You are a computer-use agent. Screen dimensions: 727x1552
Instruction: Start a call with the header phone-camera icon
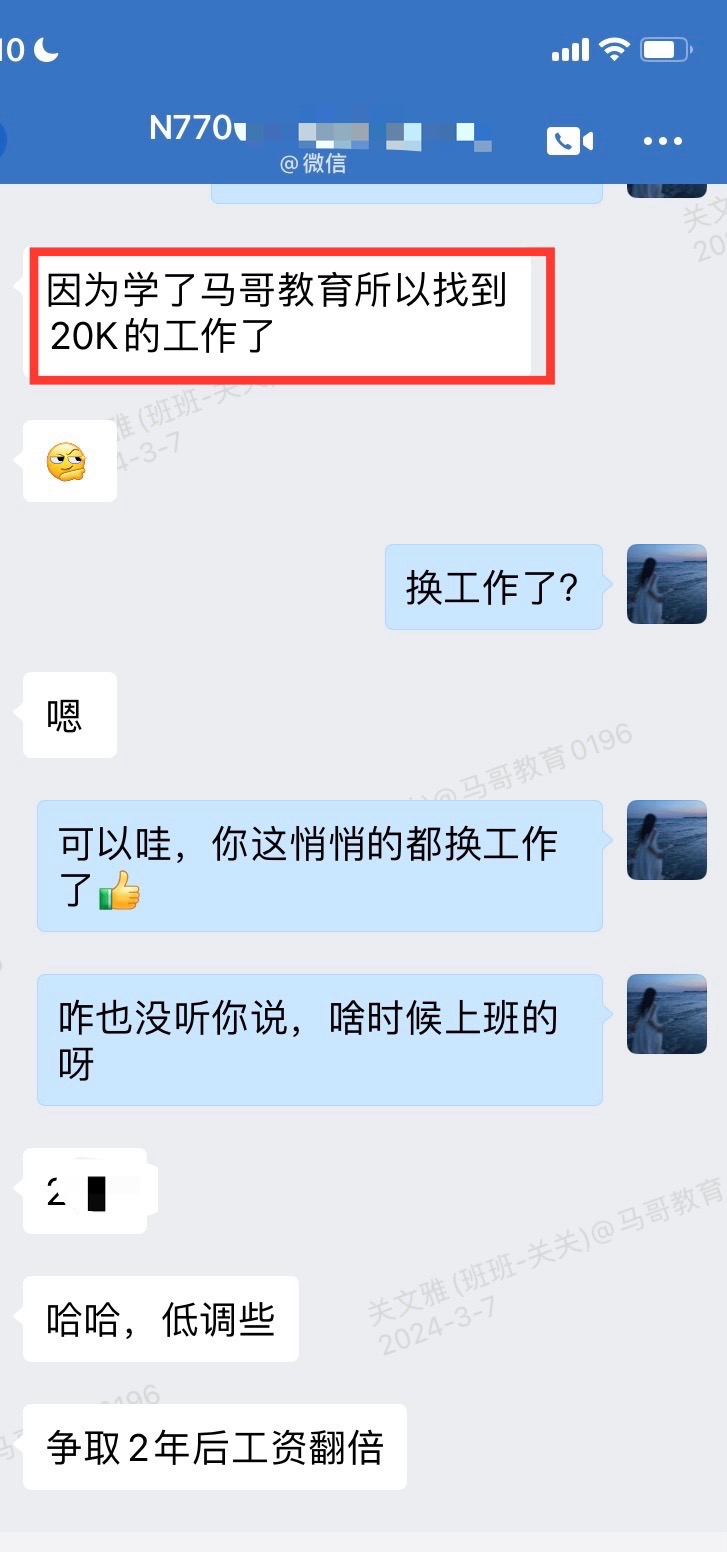click(569, 141)
